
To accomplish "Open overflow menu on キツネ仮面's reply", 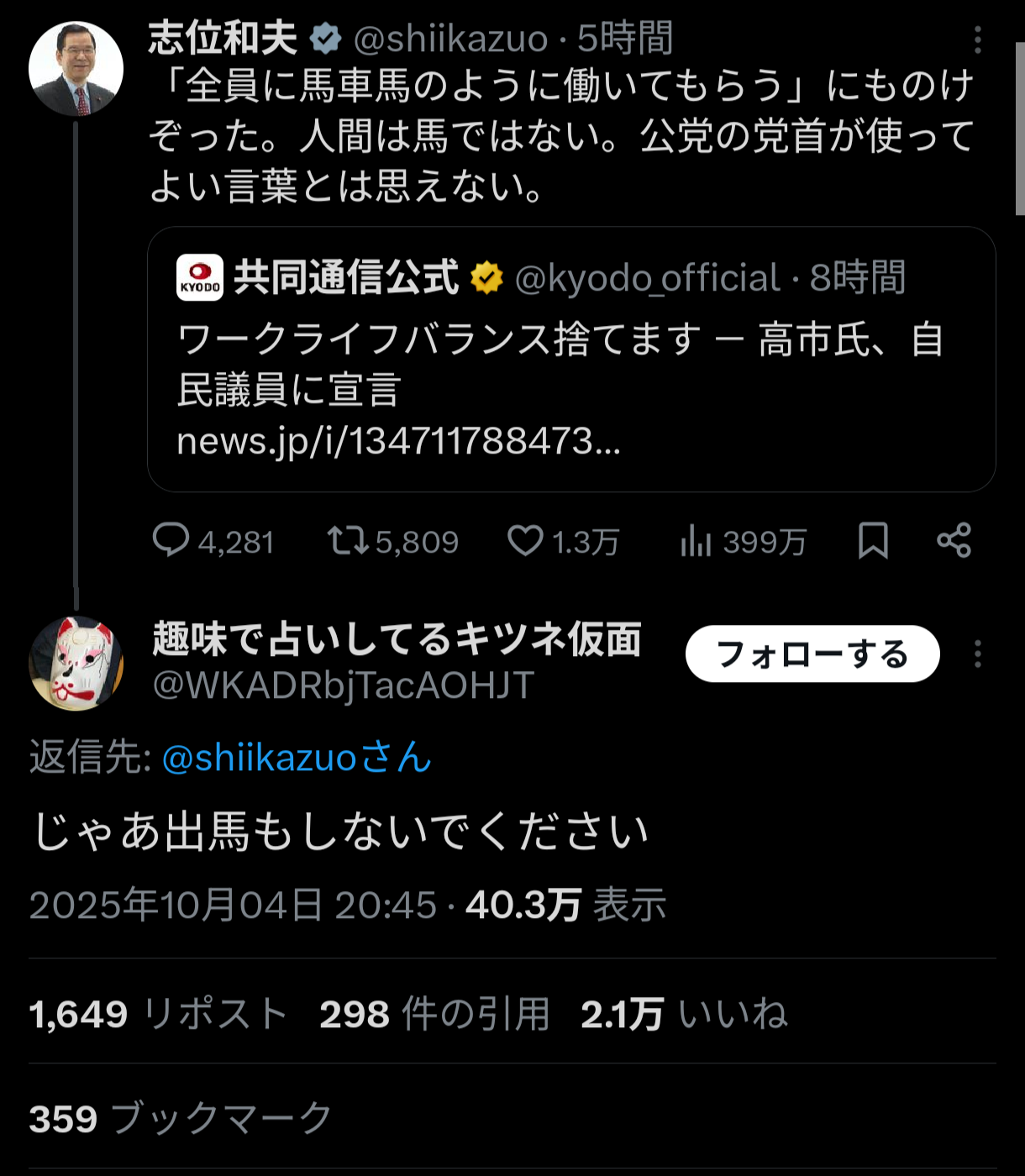I will [977, 654].
